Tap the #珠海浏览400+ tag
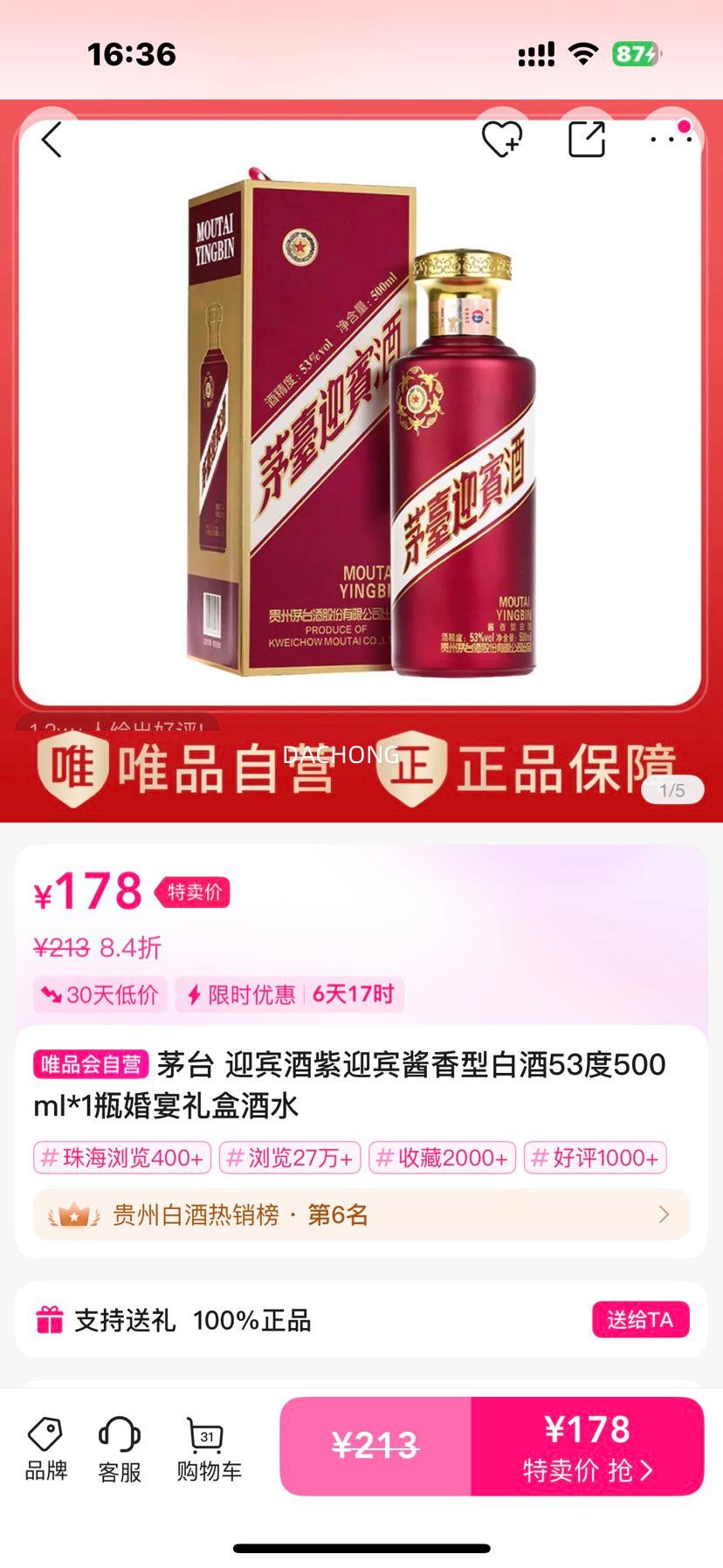Screen dimensions: 723x1568 [x=122, y=1158]
